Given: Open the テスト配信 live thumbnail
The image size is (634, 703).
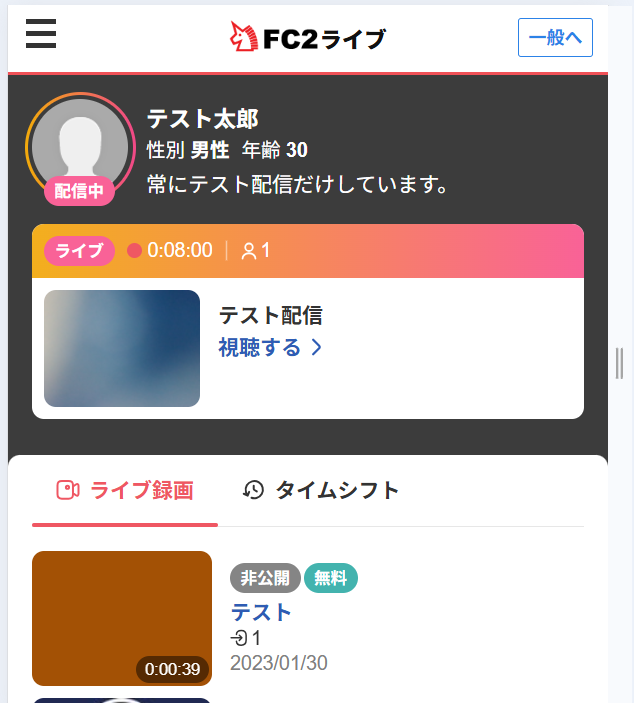Looking at the screenshot, I should [122, 348].
